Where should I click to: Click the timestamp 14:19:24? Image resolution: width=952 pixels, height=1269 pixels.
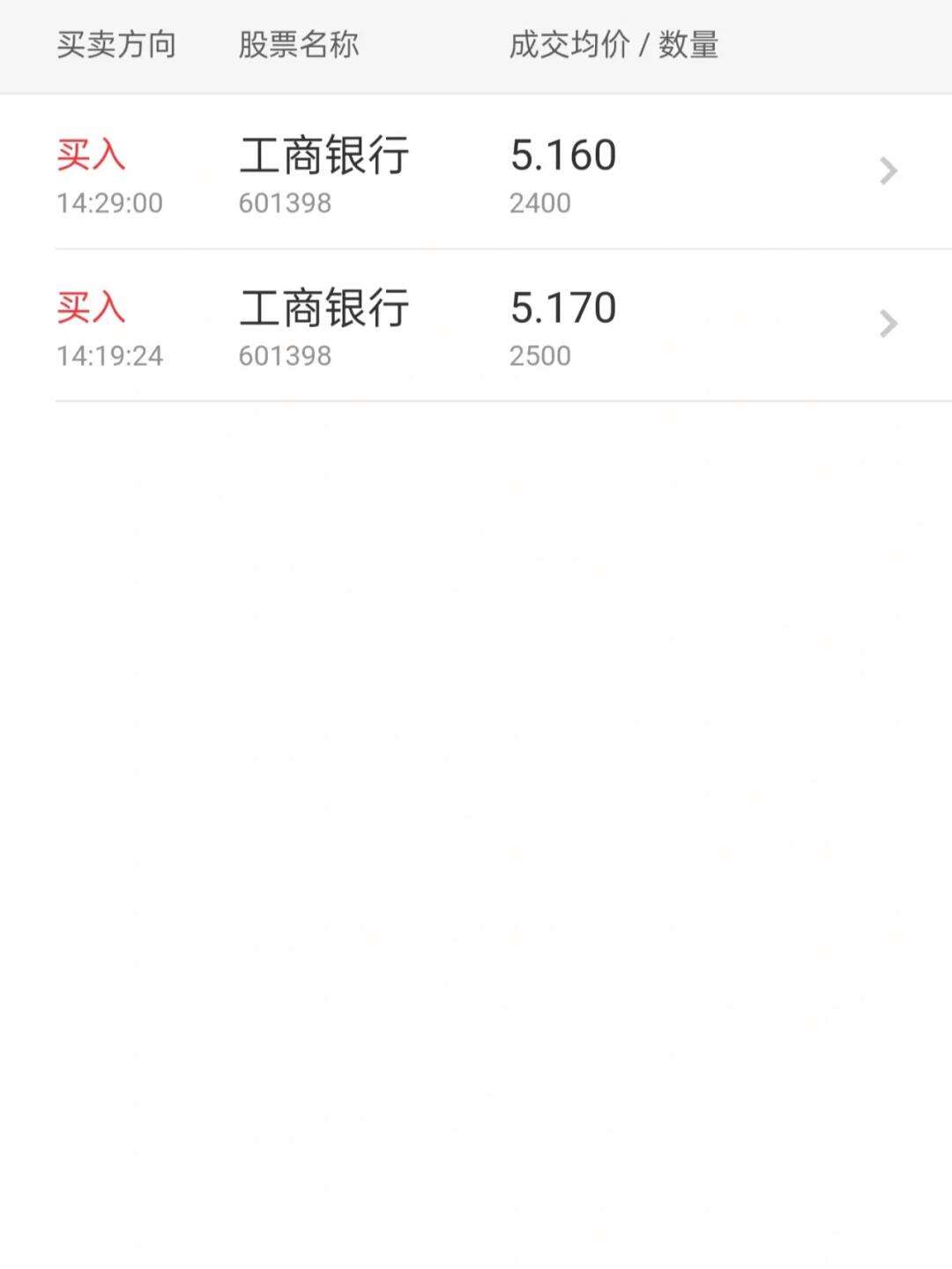109,357
